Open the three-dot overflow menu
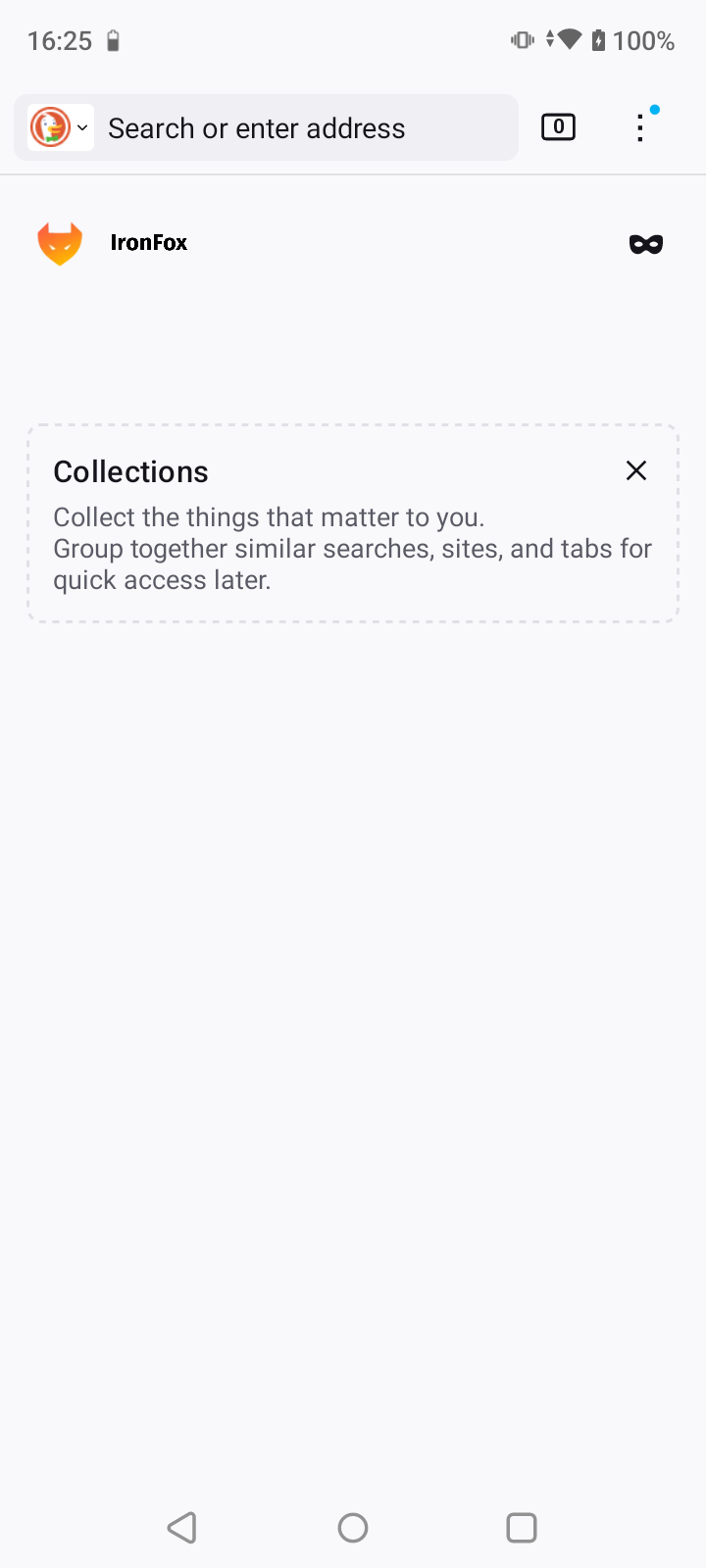 [640, 127]
